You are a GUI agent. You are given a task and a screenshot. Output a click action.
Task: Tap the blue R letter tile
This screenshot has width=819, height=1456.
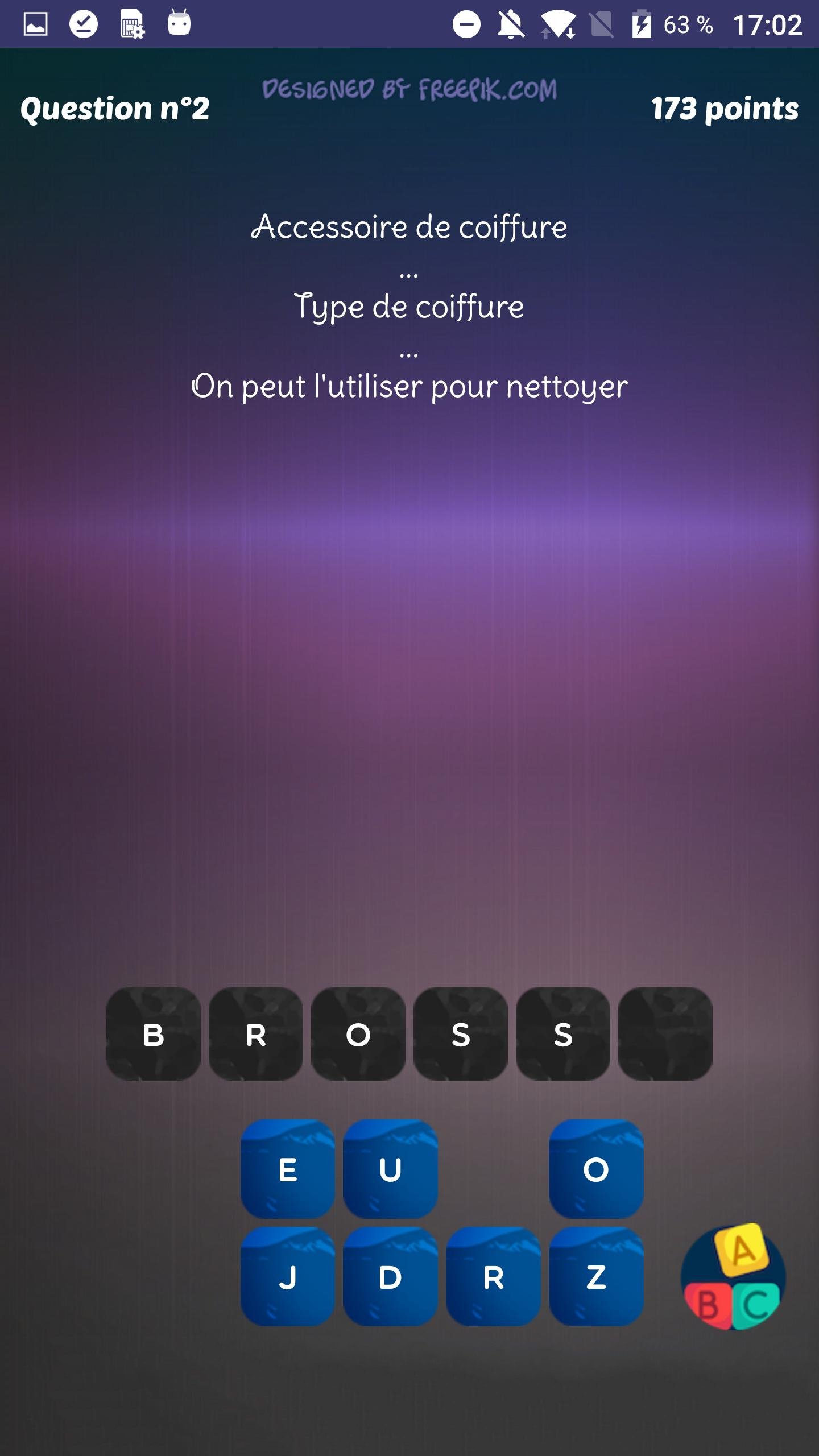point(493,1277)
